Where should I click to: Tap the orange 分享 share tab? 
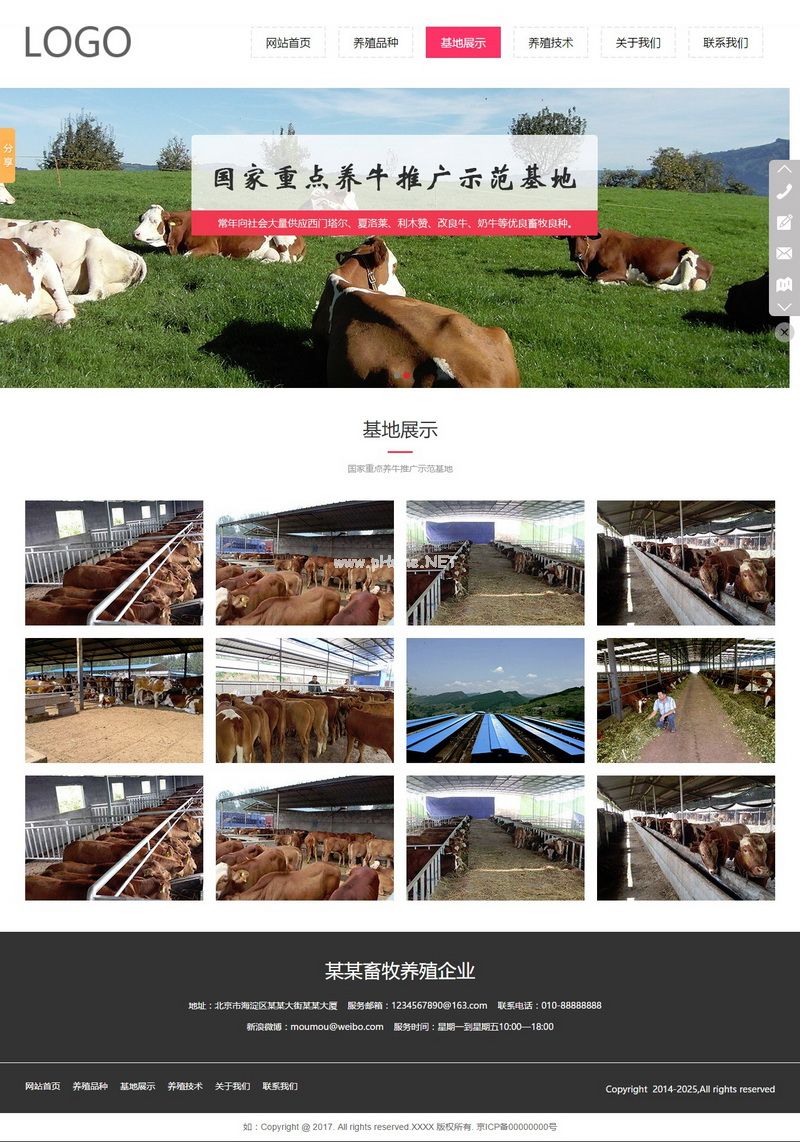(x=8, y=156)
